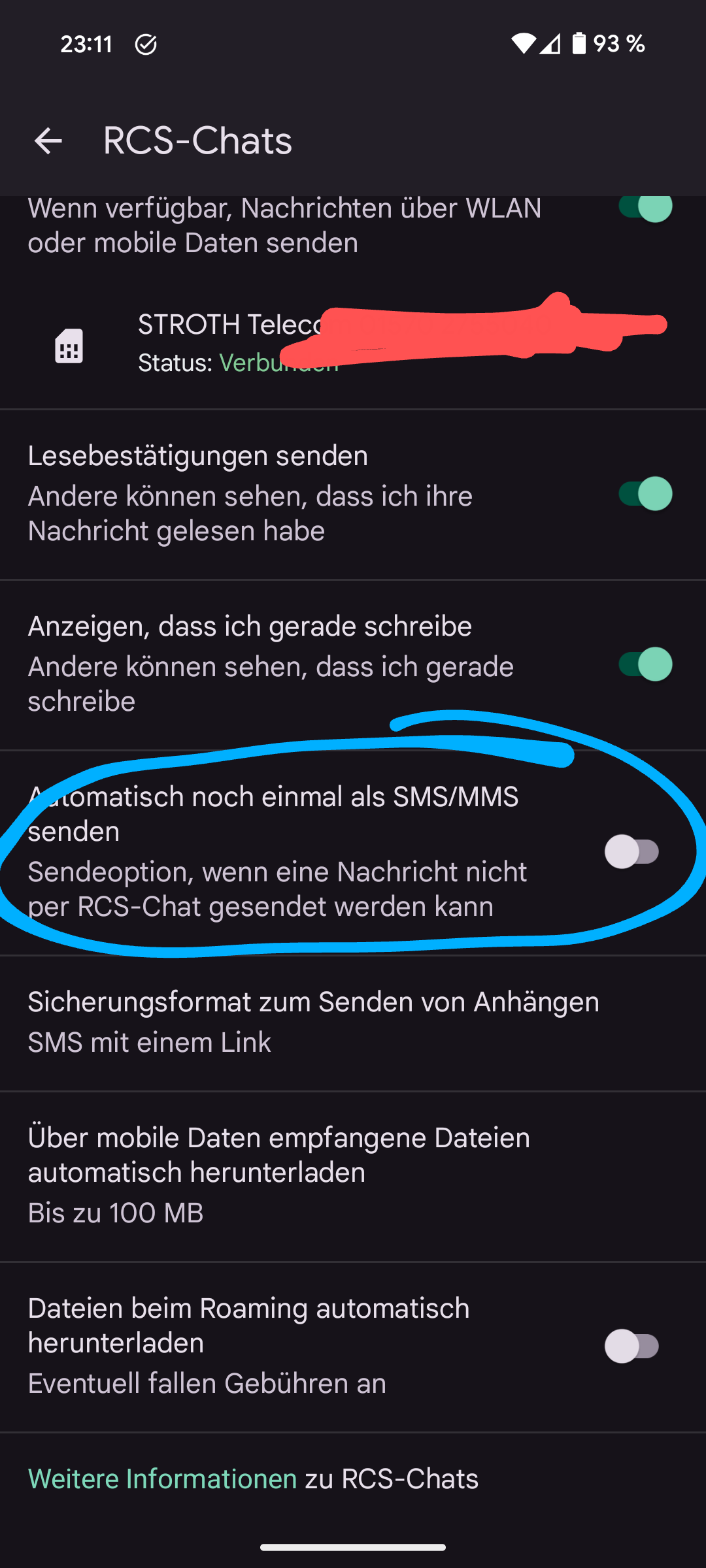Disable Lesebestätigungen senden
This screenshot has height=1568, width=706.
(x=645, y=494)
